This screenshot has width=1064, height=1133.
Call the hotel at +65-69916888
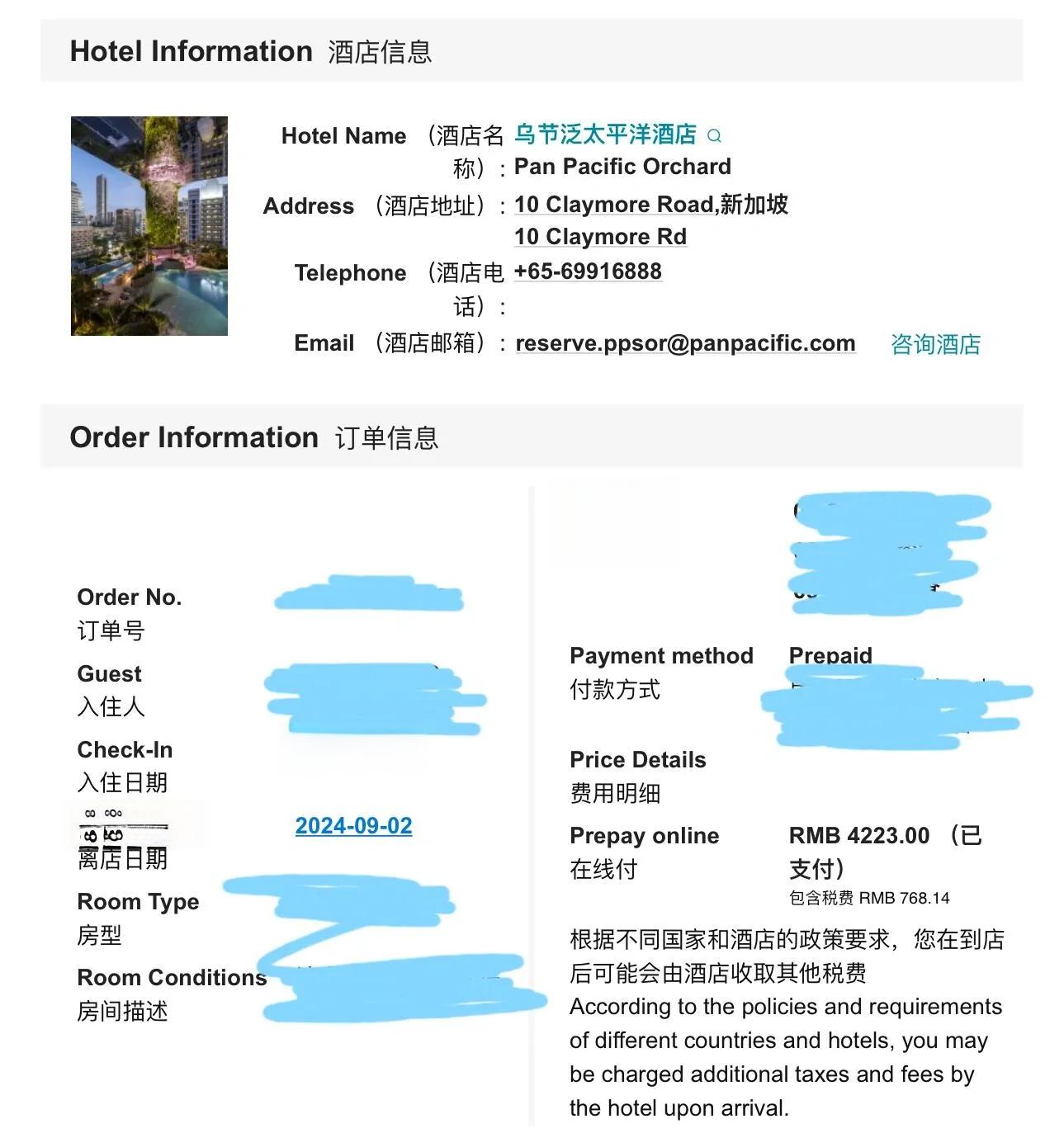point(588,271)
